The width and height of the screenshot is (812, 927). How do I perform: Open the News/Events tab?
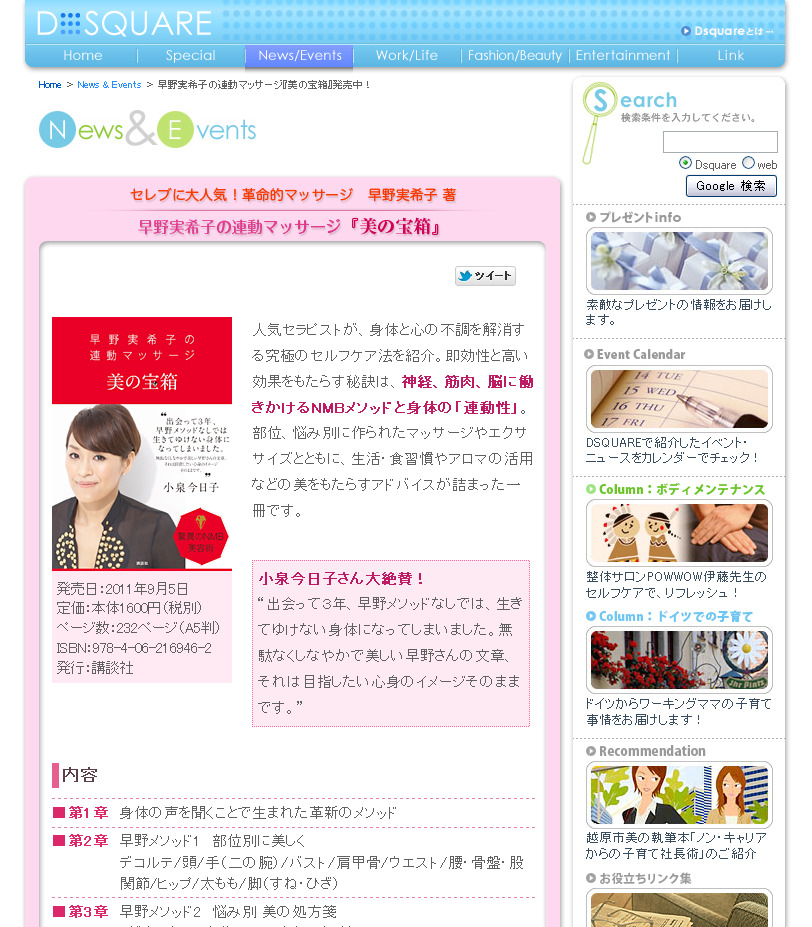pyautogui.click(x=300, y=56)
